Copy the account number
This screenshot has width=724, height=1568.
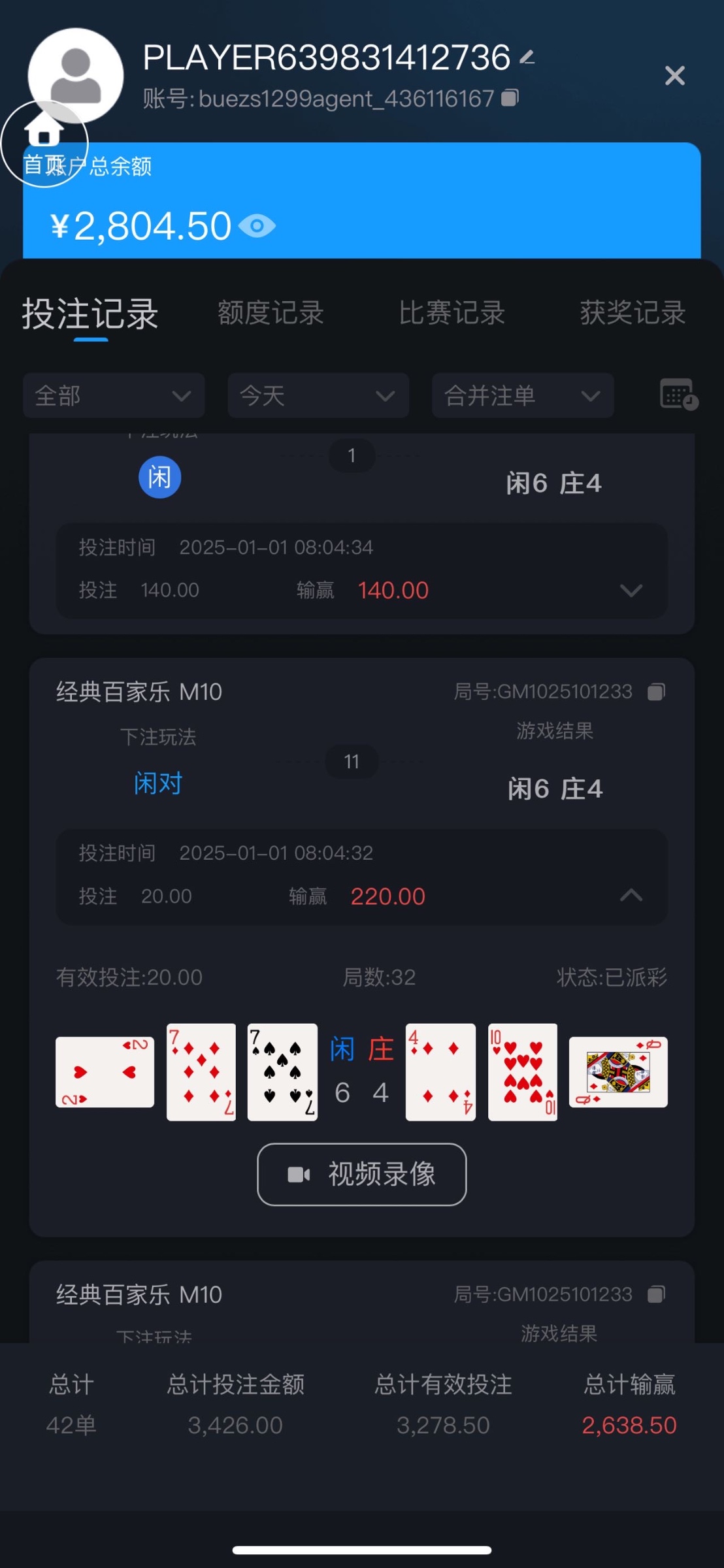click(510, 98)
